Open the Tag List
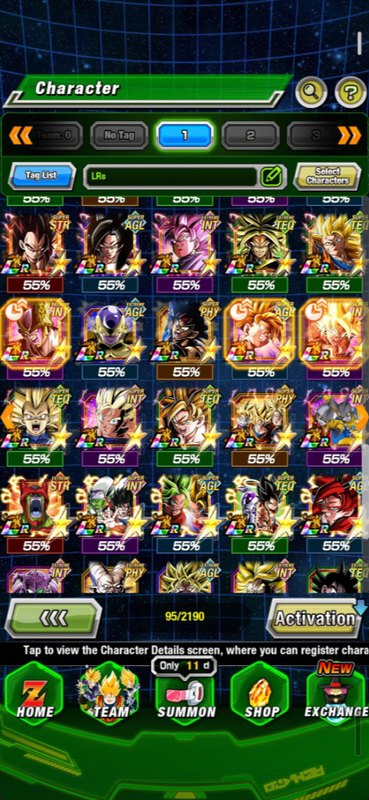This screenshot has height=800, width=369. 42,176
